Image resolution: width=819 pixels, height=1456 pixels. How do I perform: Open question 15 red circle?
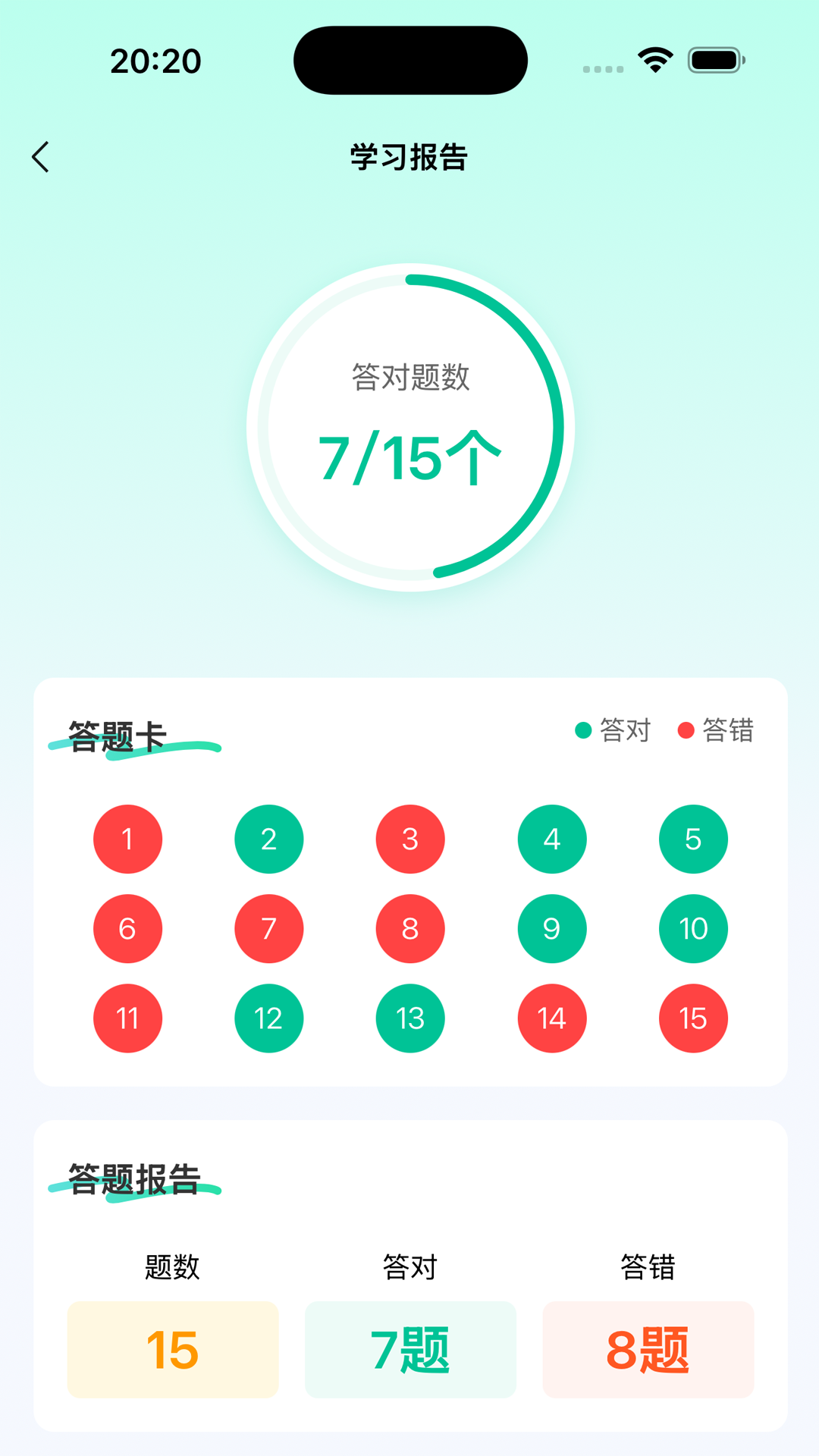(x=692, y=1018)
